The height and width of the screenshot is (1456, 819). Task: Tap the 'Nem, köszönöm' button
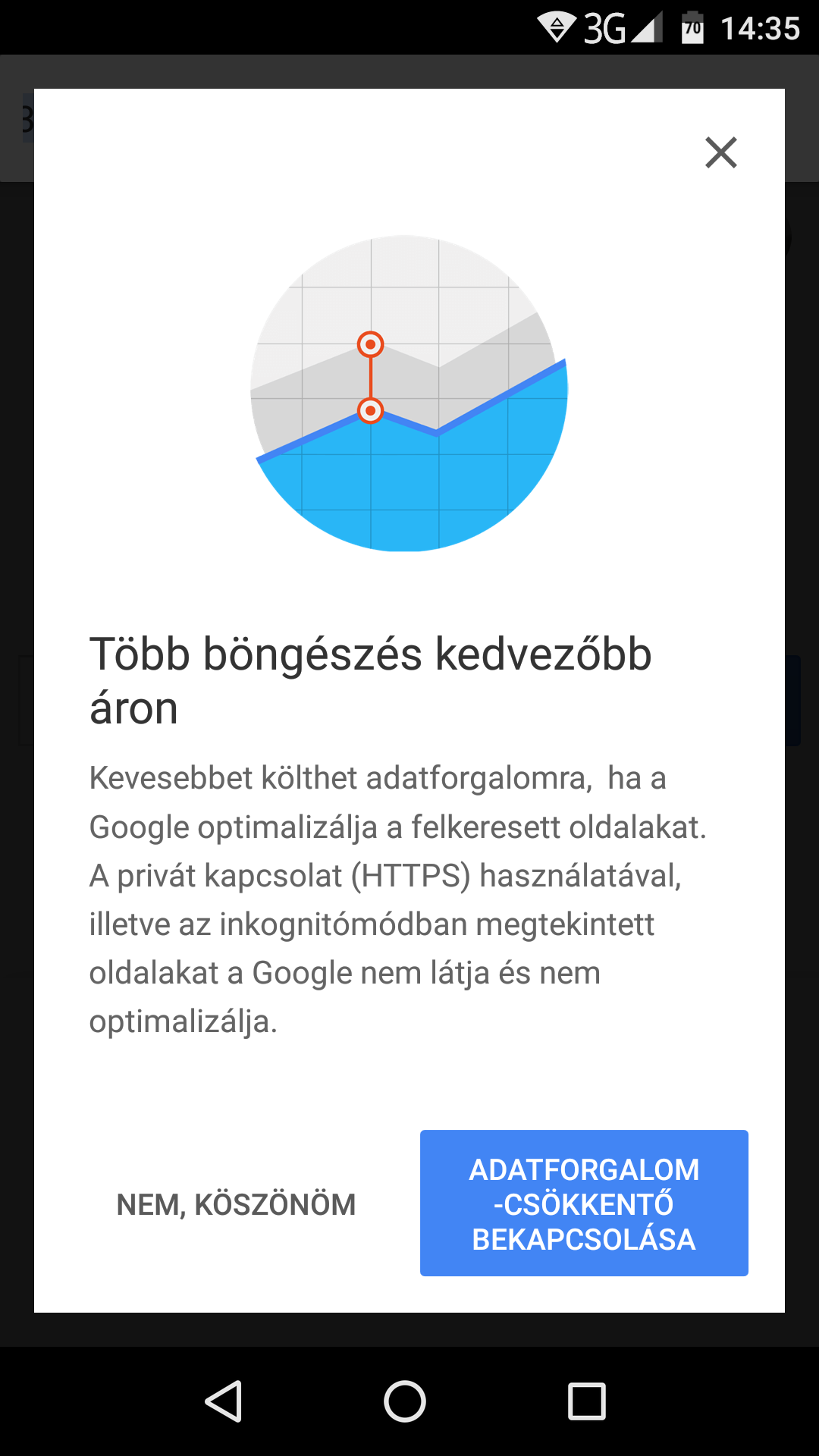pyautogui.click(x=236, y=1204)
